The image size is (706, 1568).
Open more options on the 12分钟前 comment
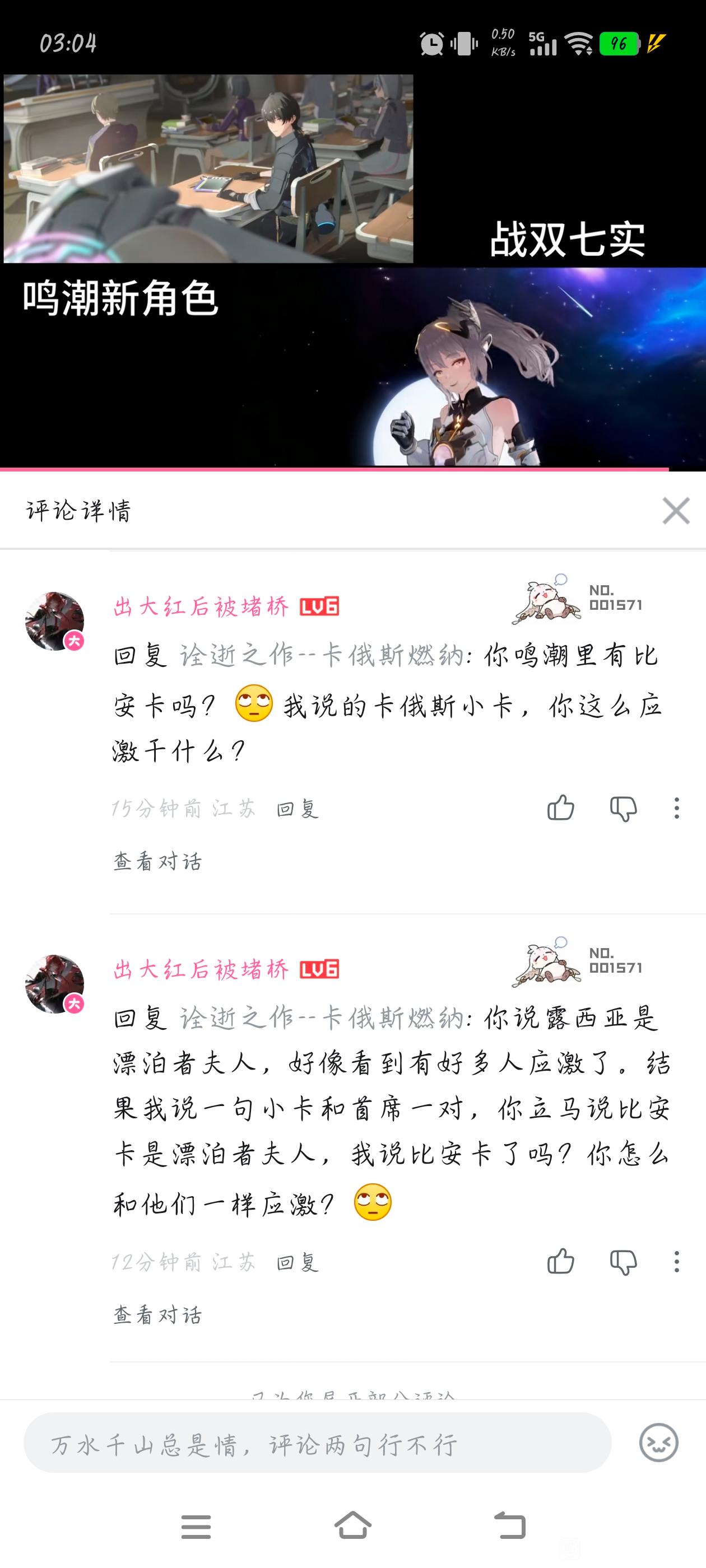pos(676,1262)
